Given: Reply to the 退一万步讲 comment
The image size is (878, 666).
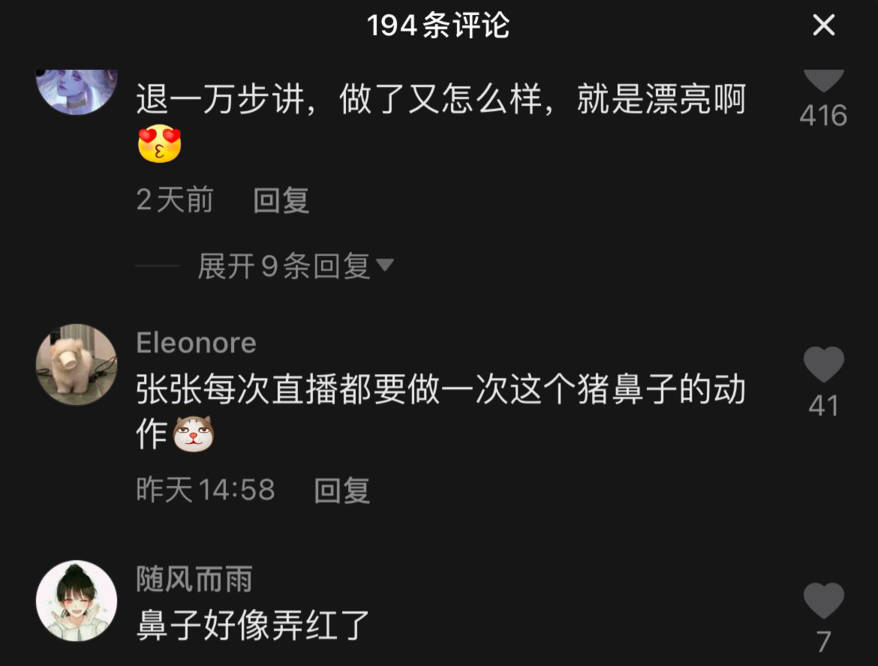Looking at the screenshot, I should (281, 200).
